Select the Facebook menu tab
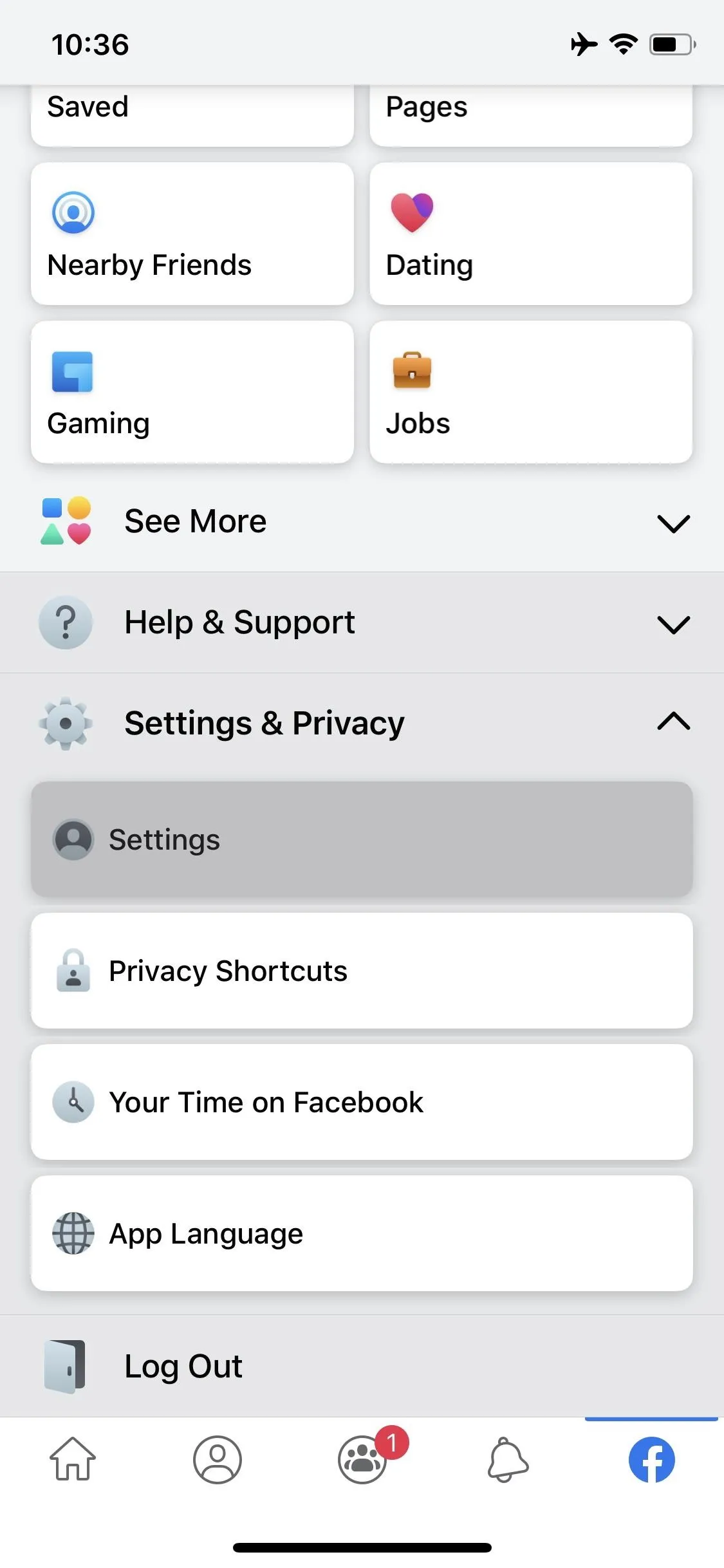Image resolution: width=724 pixels, height=1568 pixels. [651, 1459]
